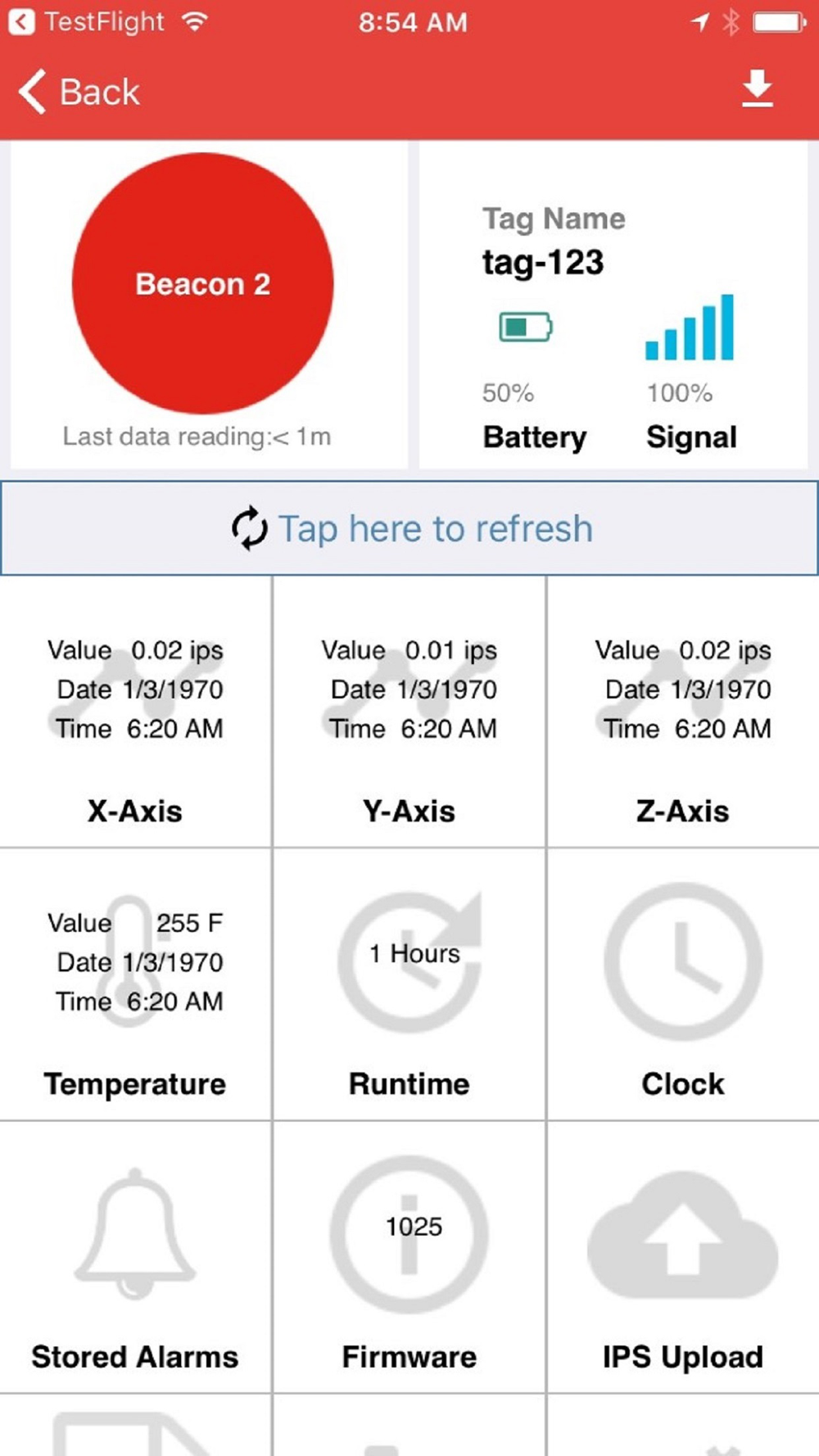This screenshot has height=1456, width=819.
Task: Open the Z-Axis tile
Action: 683,712
